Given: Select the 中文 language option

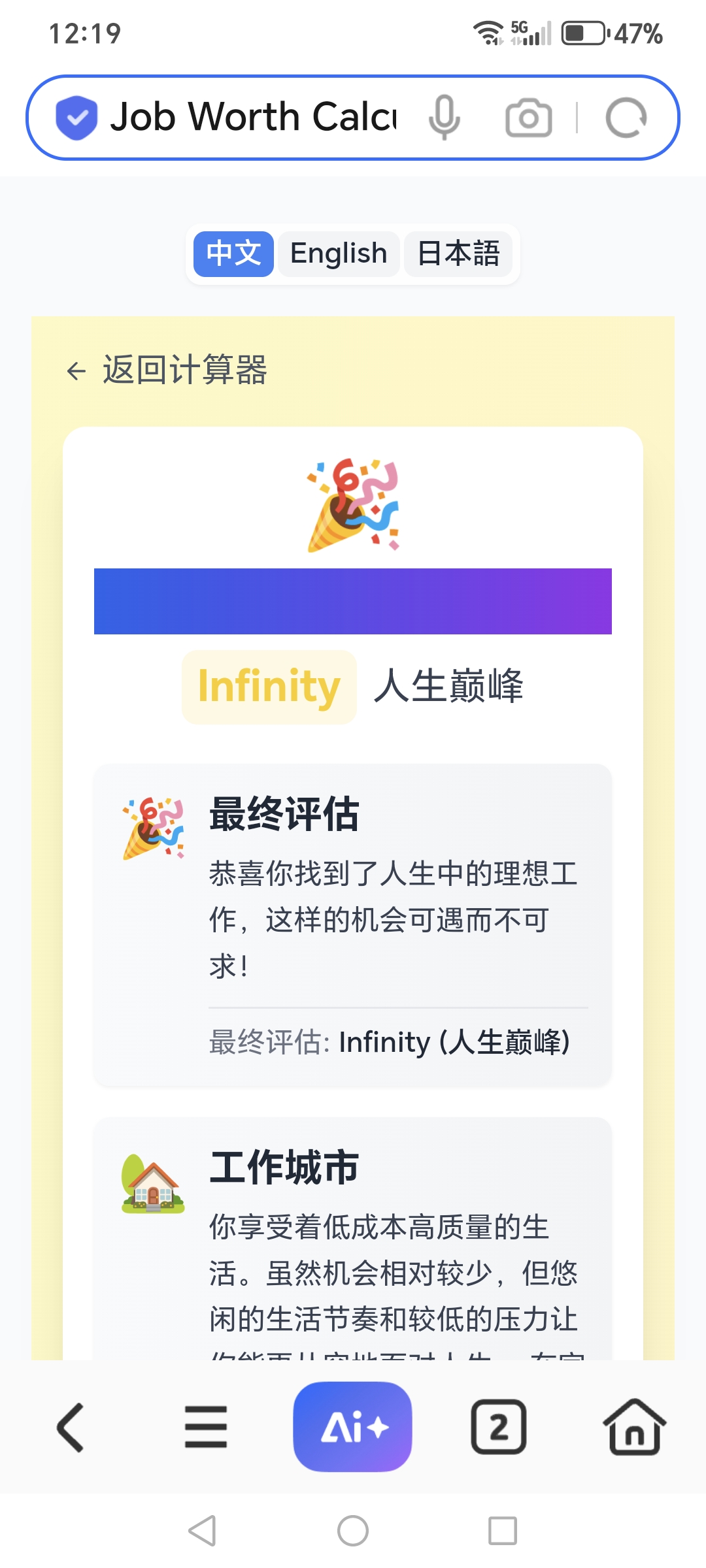Looking at the screenshot, I should (233, 253).
